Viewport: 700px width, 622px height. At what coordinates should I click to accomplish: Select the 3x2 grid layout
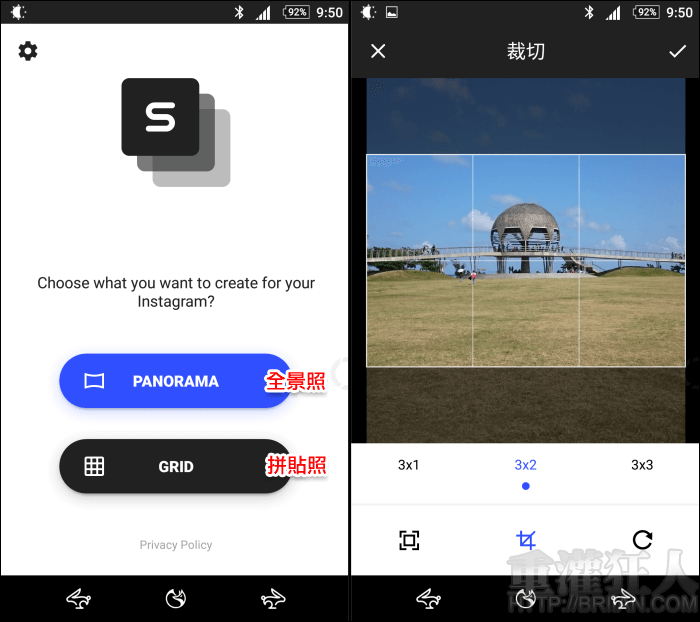(x=525, y=465)
